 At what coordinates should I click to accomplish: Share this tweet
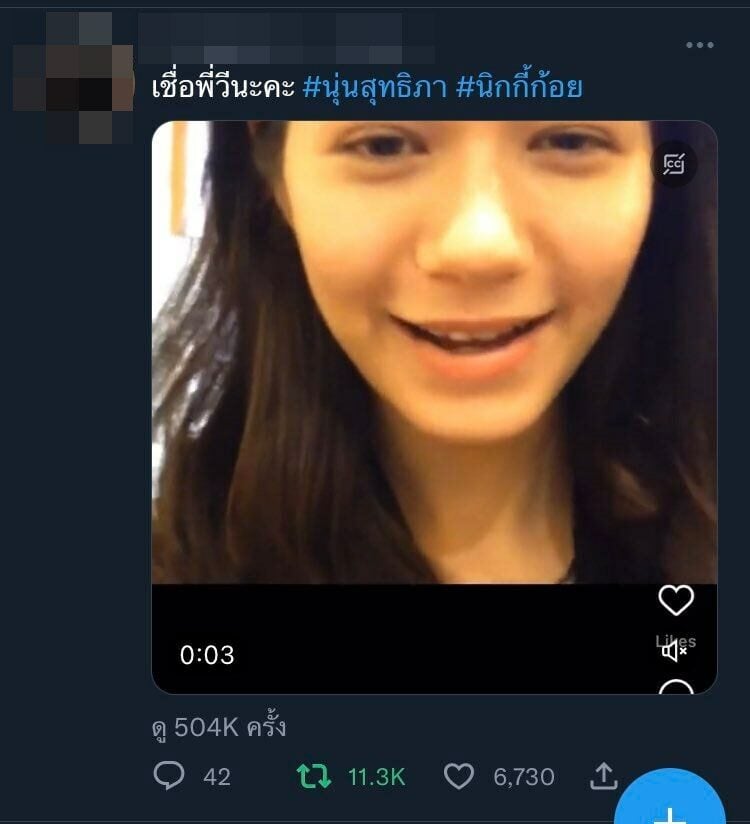click(x=603, y=776)
